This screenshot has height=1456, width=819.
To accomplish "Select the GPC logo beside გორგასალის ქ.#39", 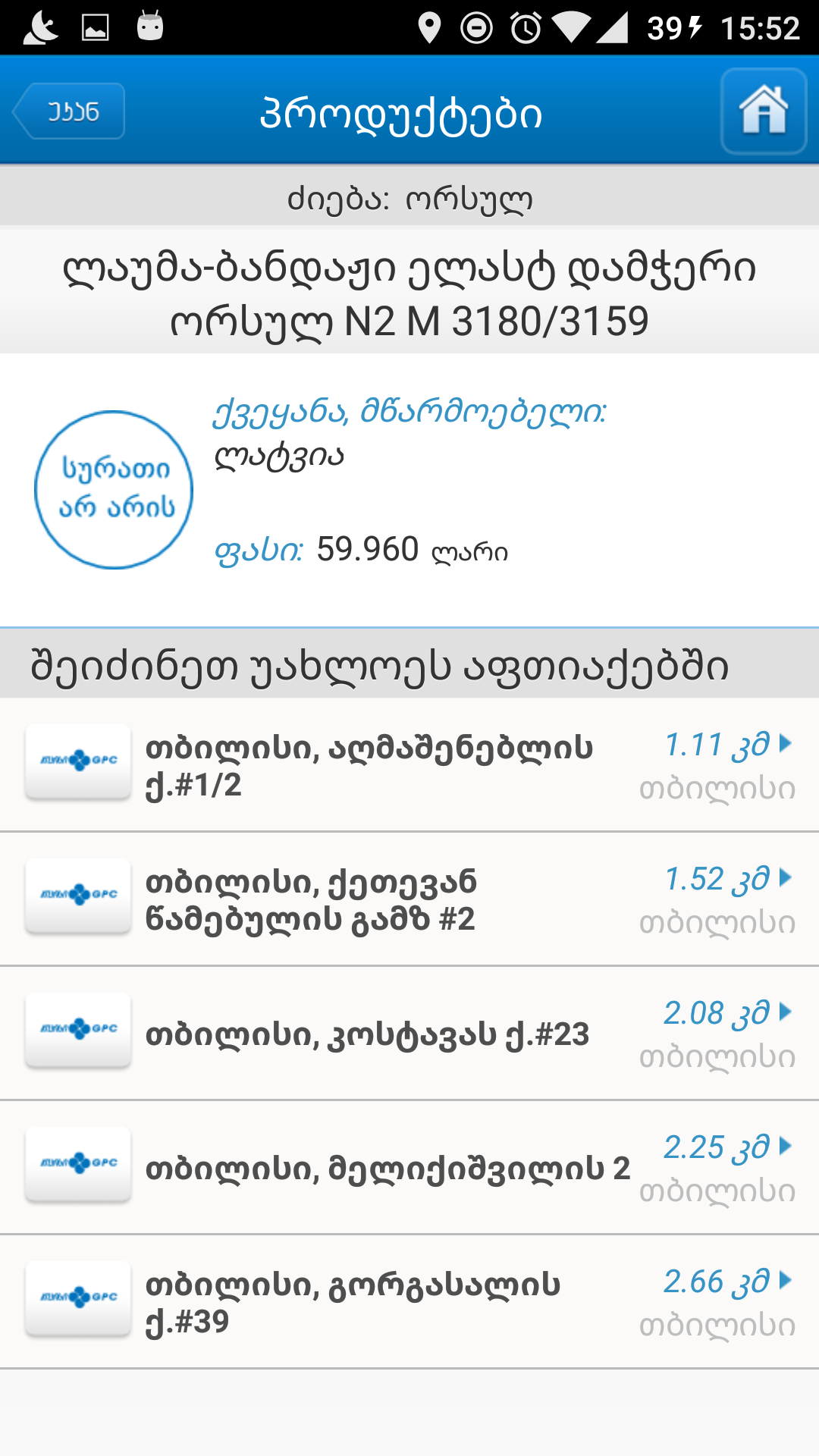I will (78, 1298).
